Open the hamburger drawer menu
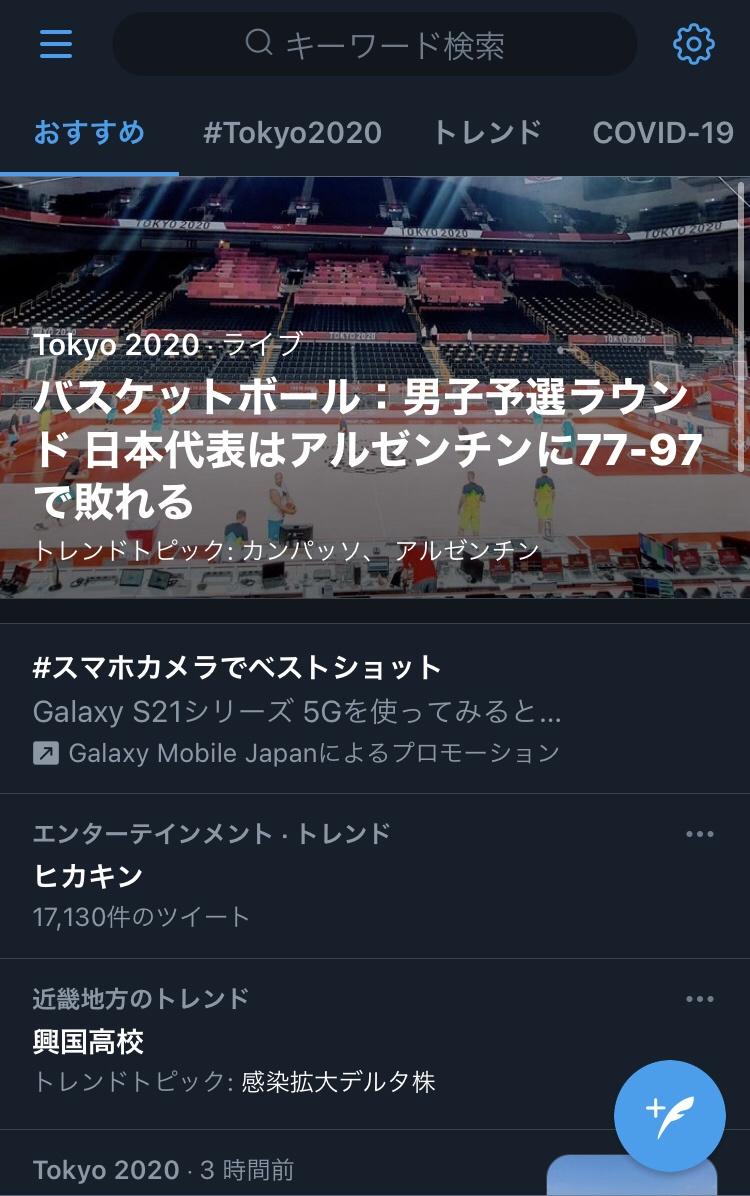This screenshot has height=1196, width=750. click(56, 44)
